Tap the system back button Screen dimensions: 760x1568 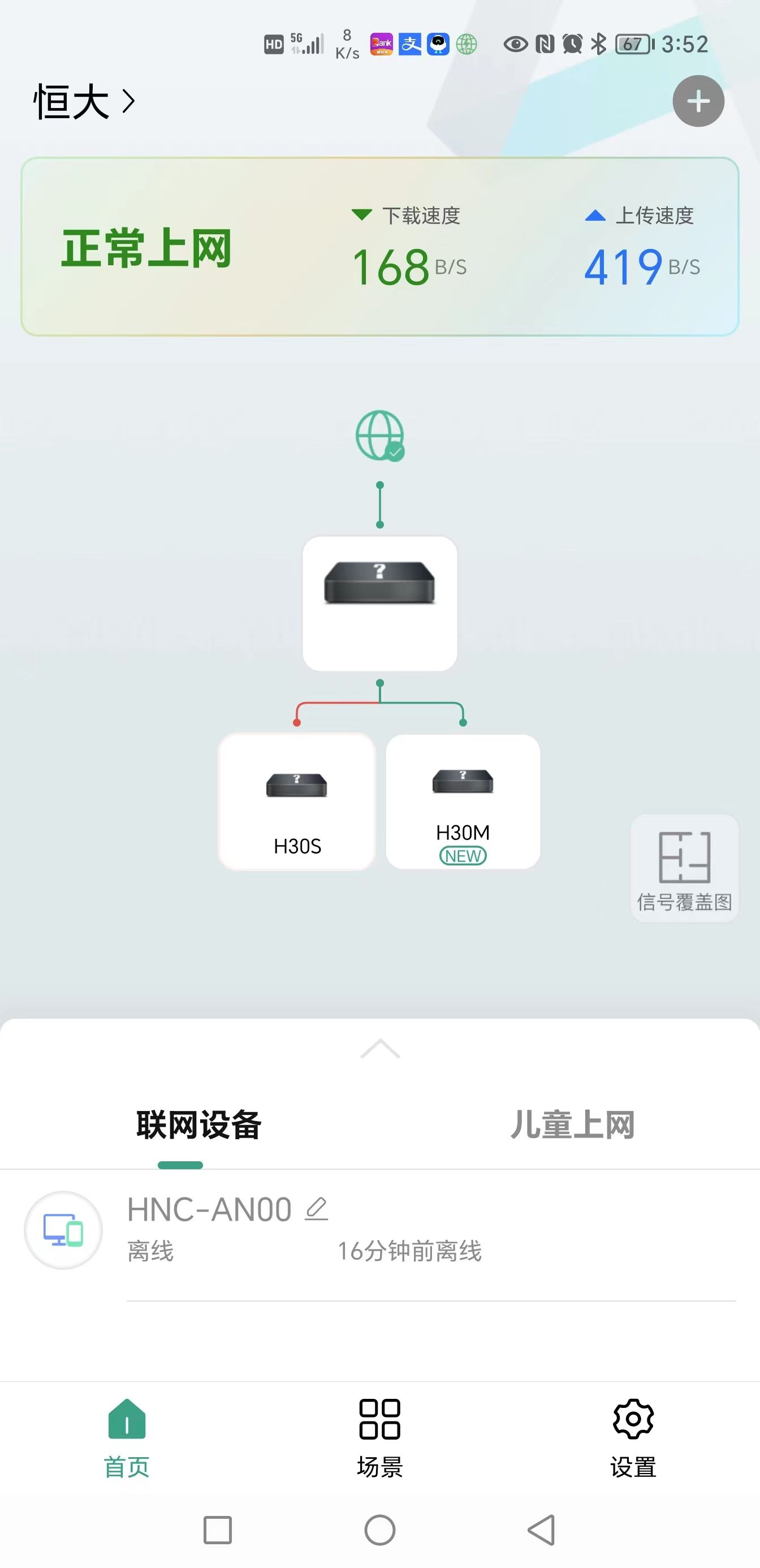[x=541, y=1530]
